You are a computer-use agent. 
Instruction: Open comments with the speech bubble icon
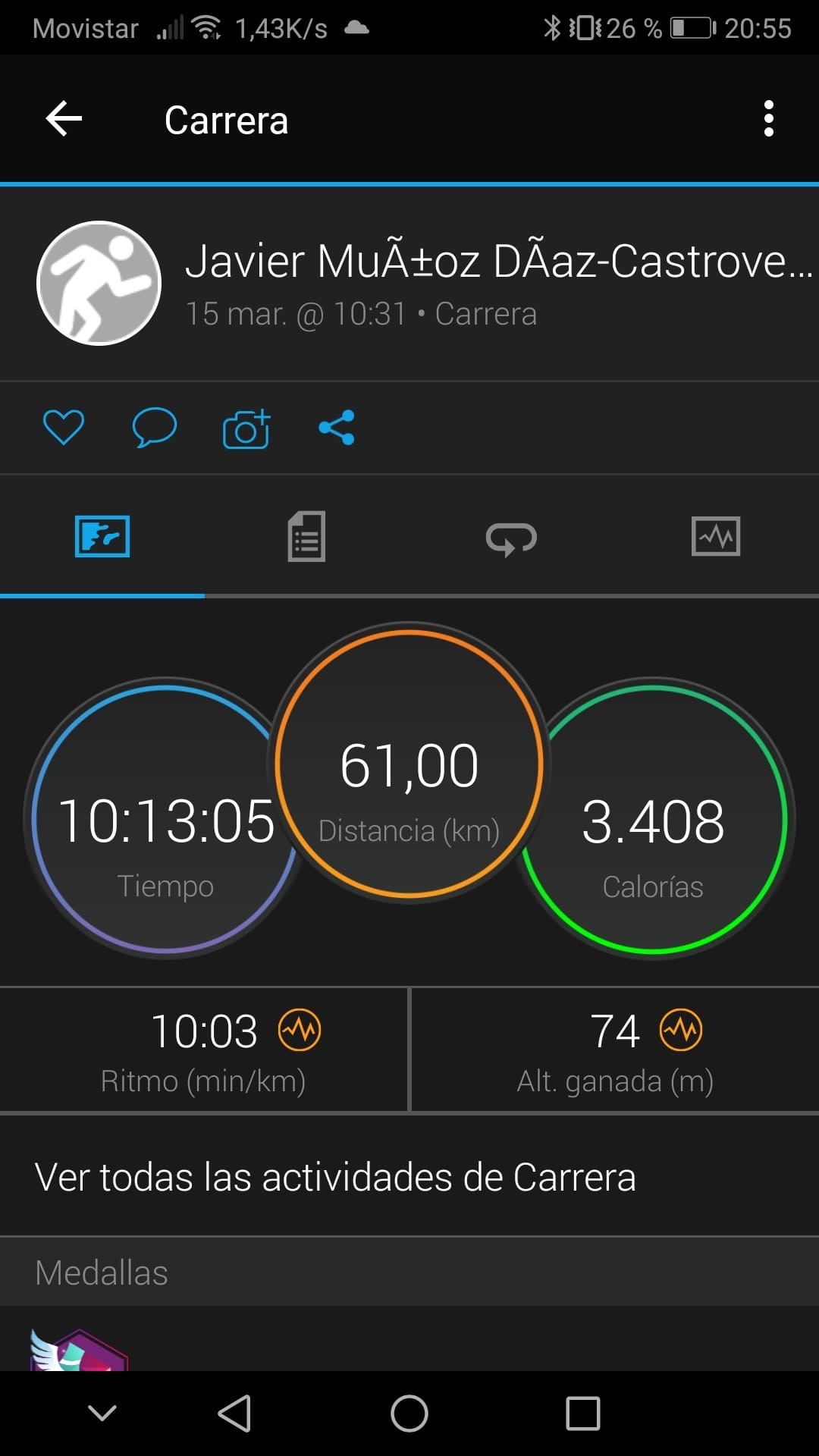tap(154, 427)
